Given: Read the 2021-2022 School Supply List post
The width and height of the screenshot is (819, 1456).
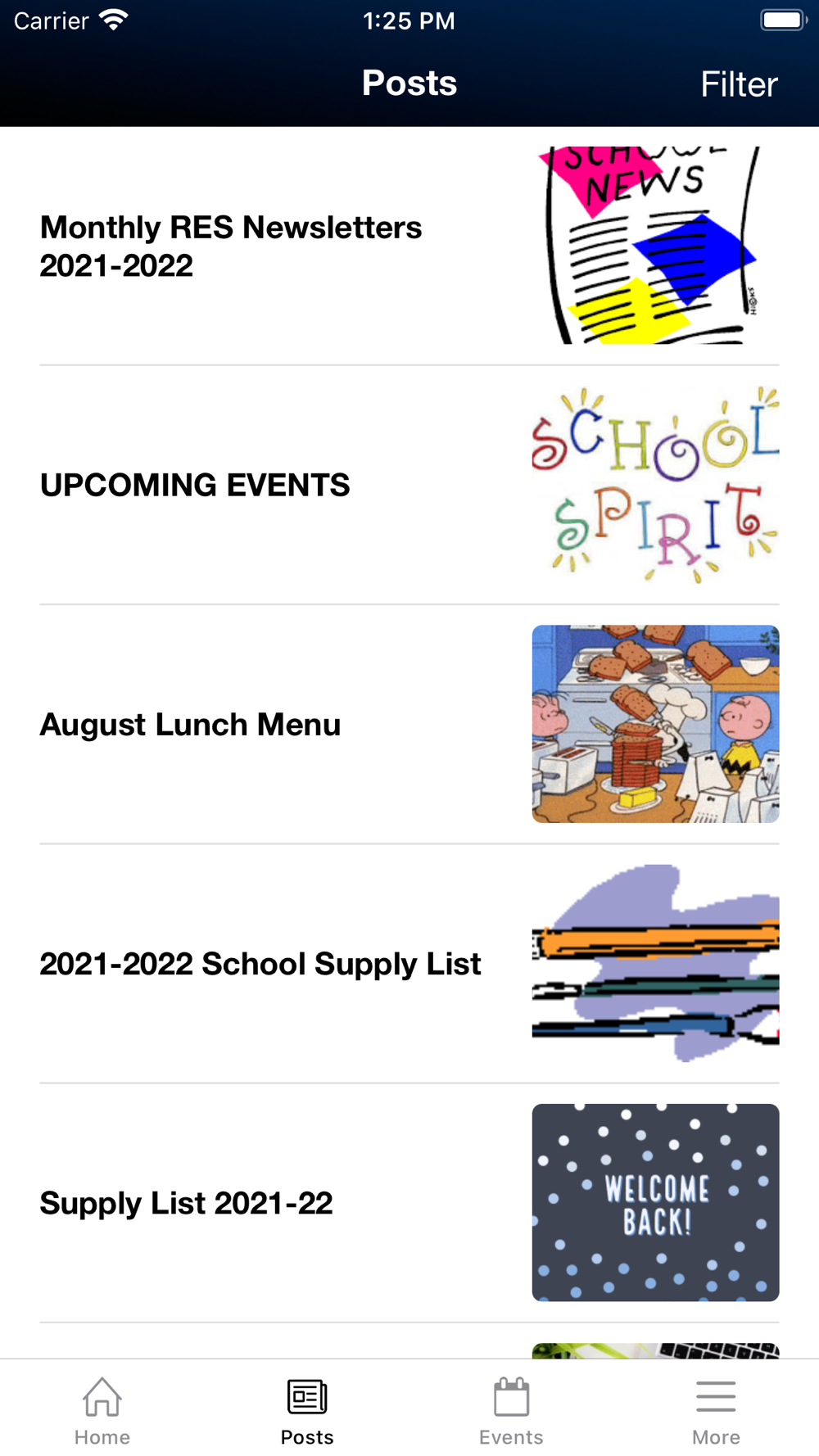Looking at the screenshot, I should click(x=260, y=964).
